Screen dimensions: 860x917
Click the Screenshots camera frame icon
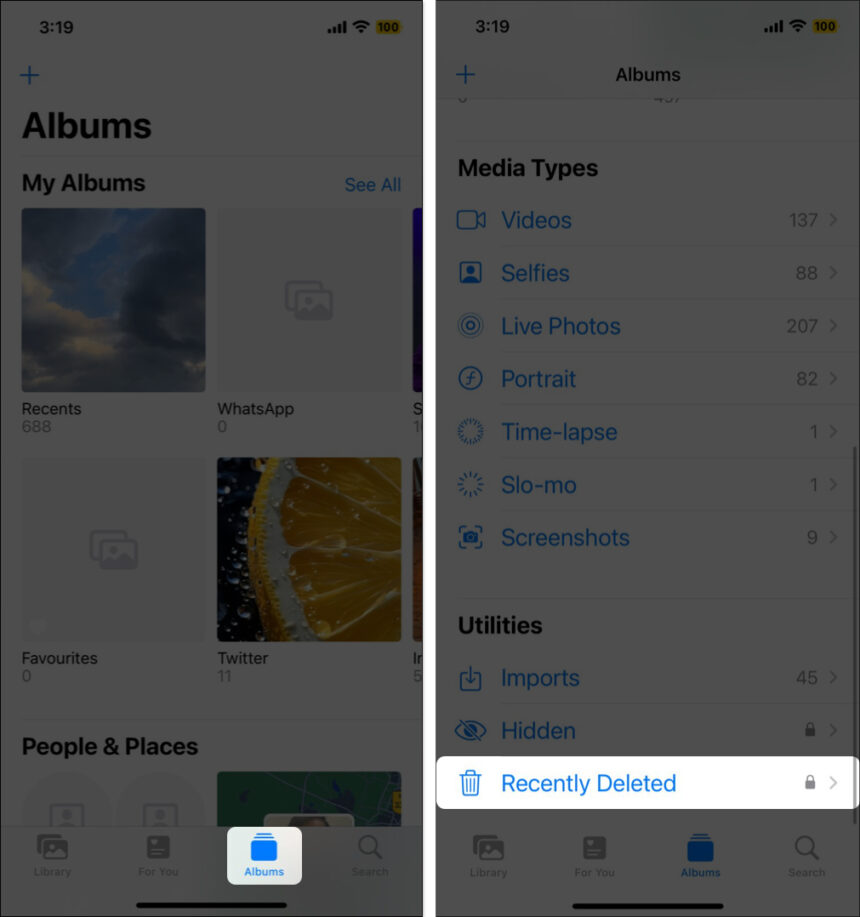(470, 538)
